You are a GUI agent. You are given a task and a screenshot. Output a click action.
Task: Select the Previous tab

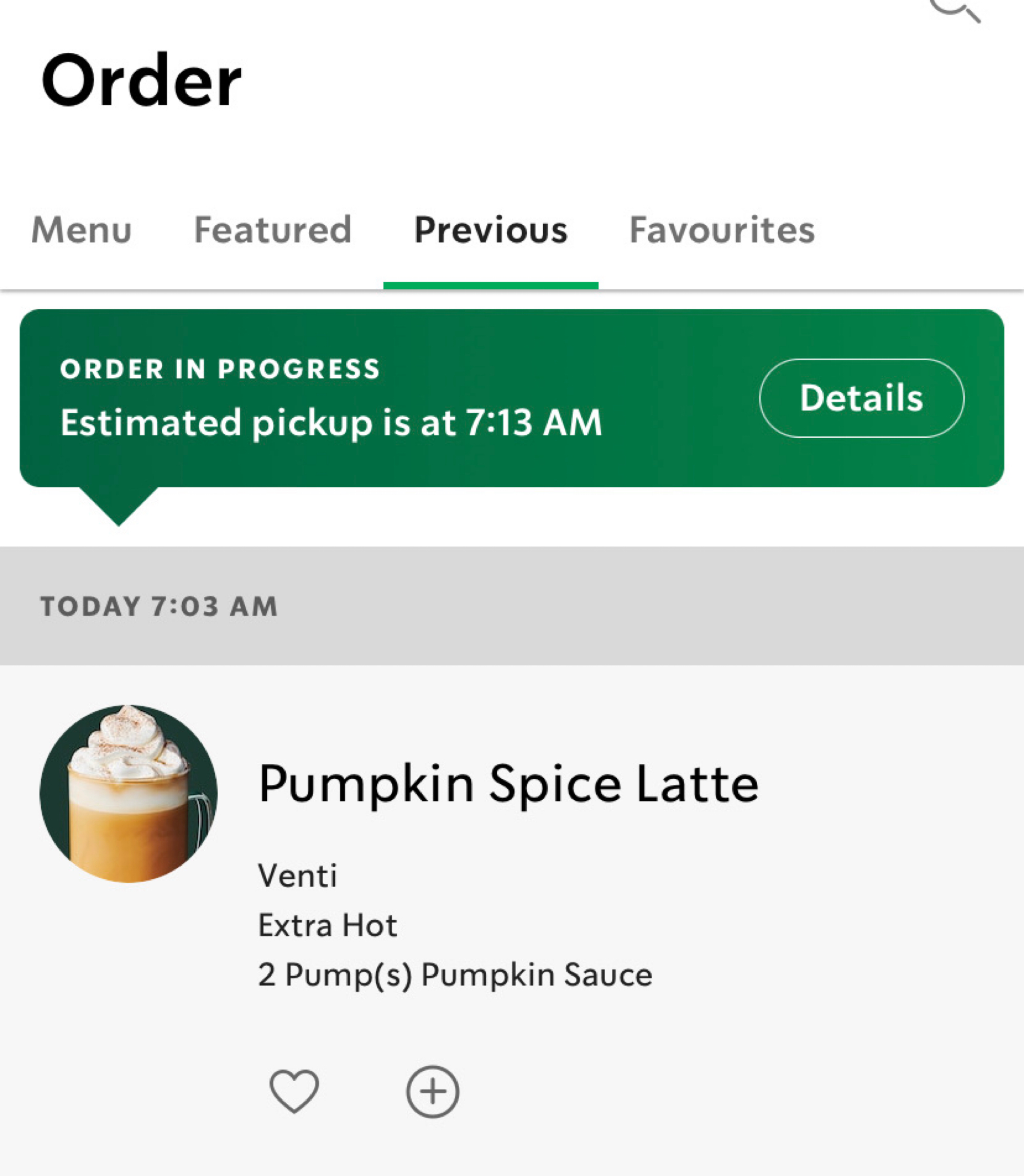[490, 230]
